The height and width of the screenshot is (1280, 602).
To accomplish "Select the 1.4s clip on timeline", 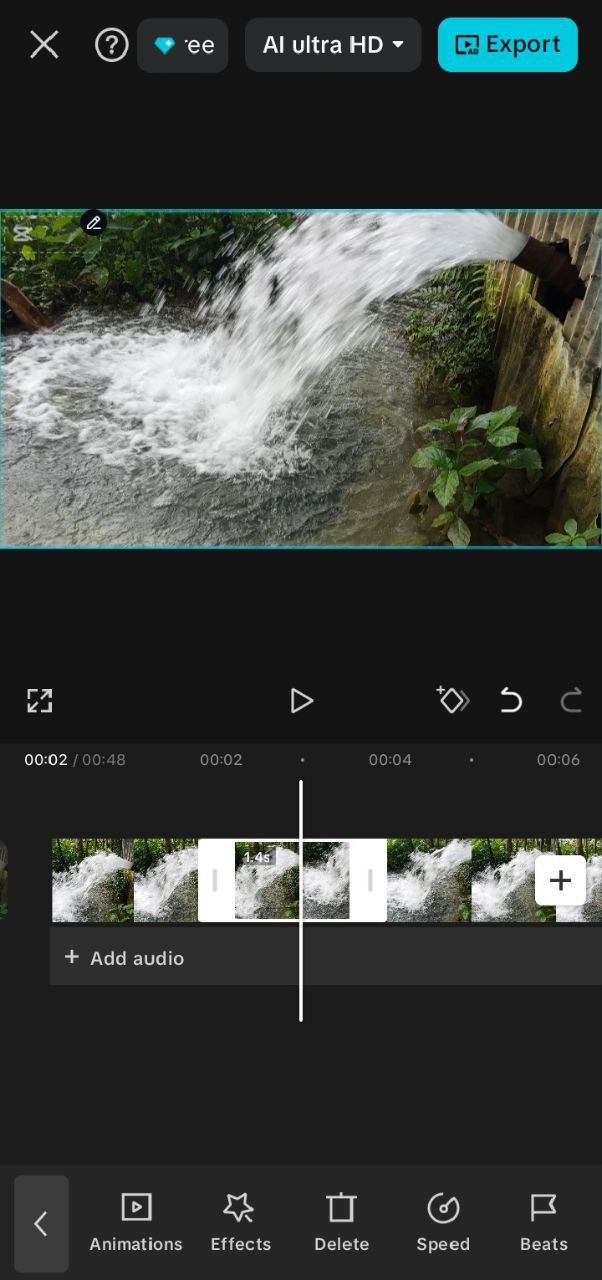I will point(292,880).
